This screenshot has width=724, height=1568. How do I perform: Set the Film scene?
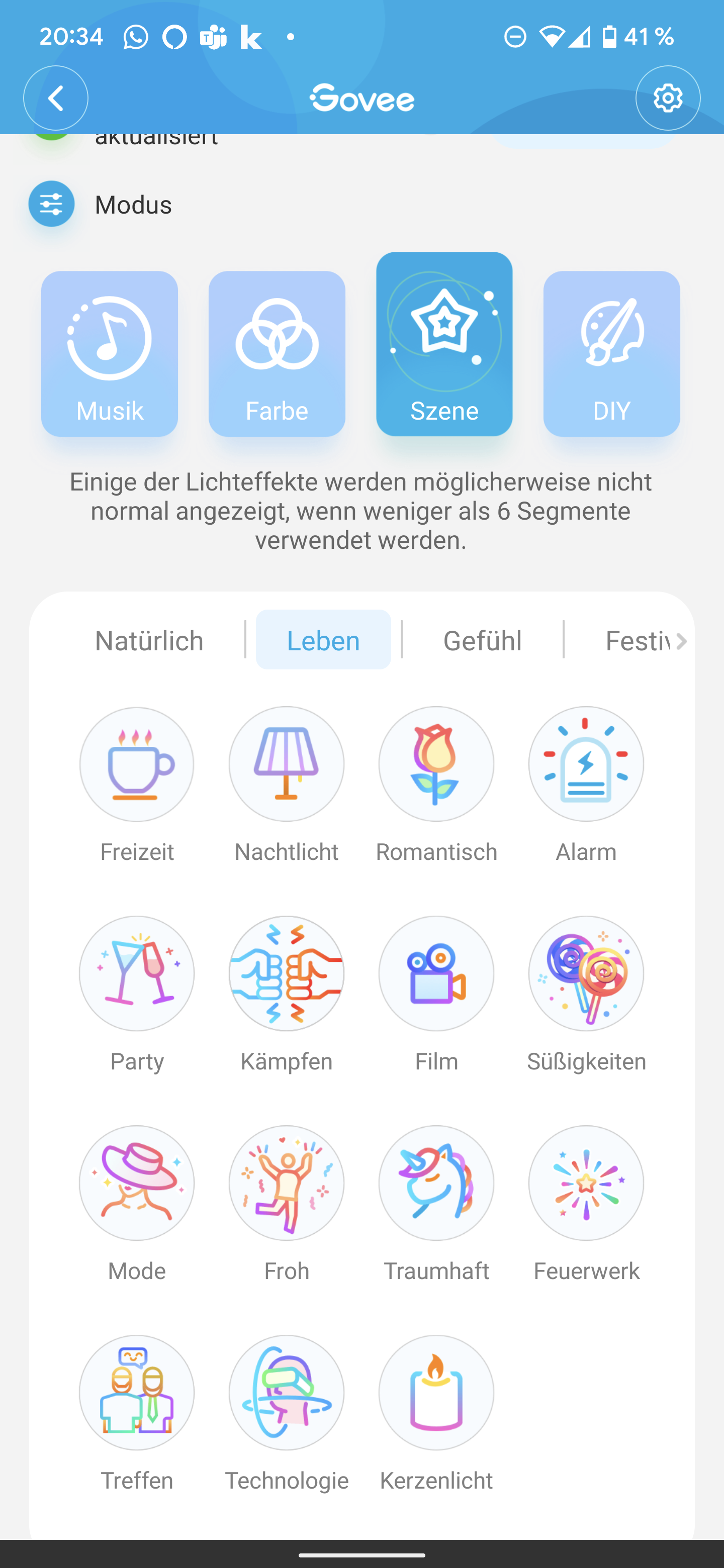436,974
